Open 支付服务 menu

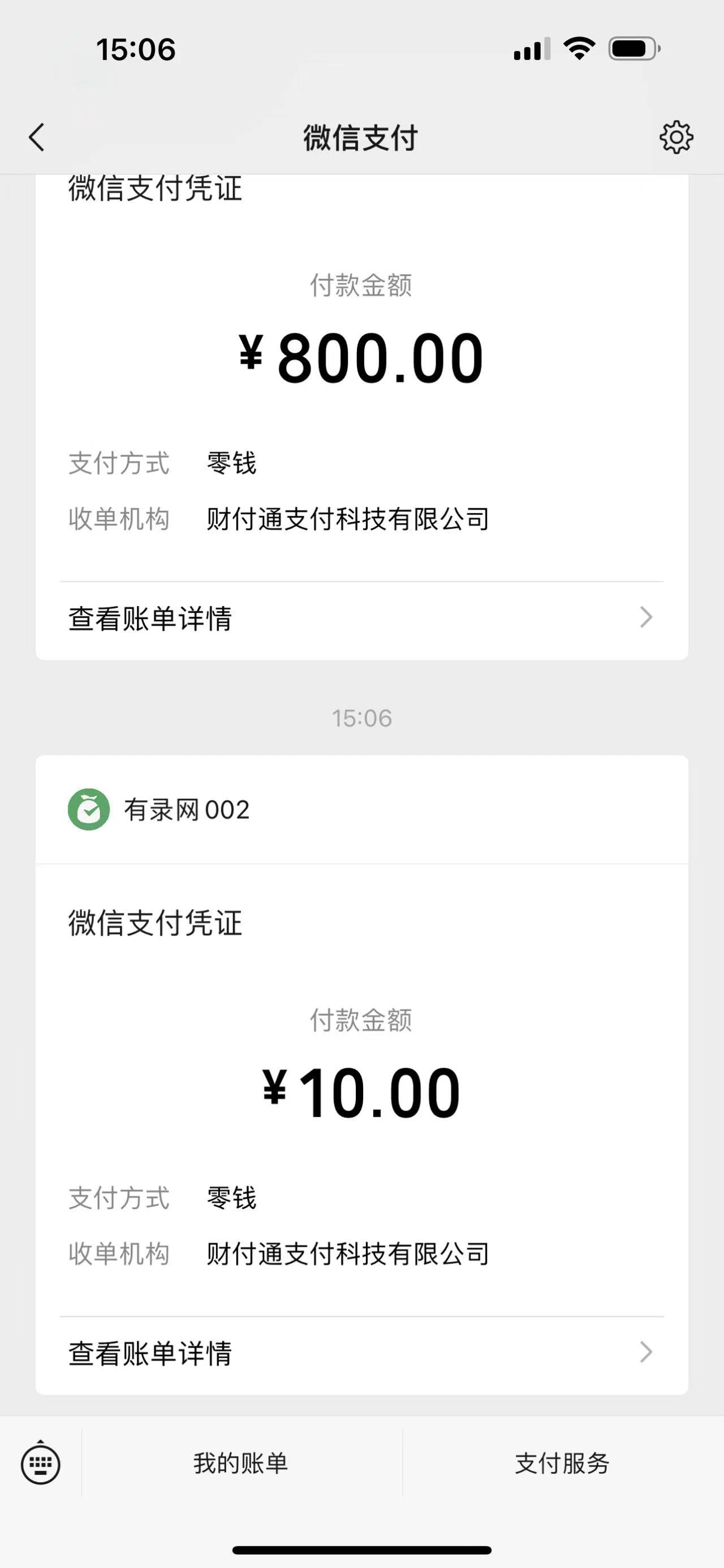pyautogui.click(x=562, y=1463)
